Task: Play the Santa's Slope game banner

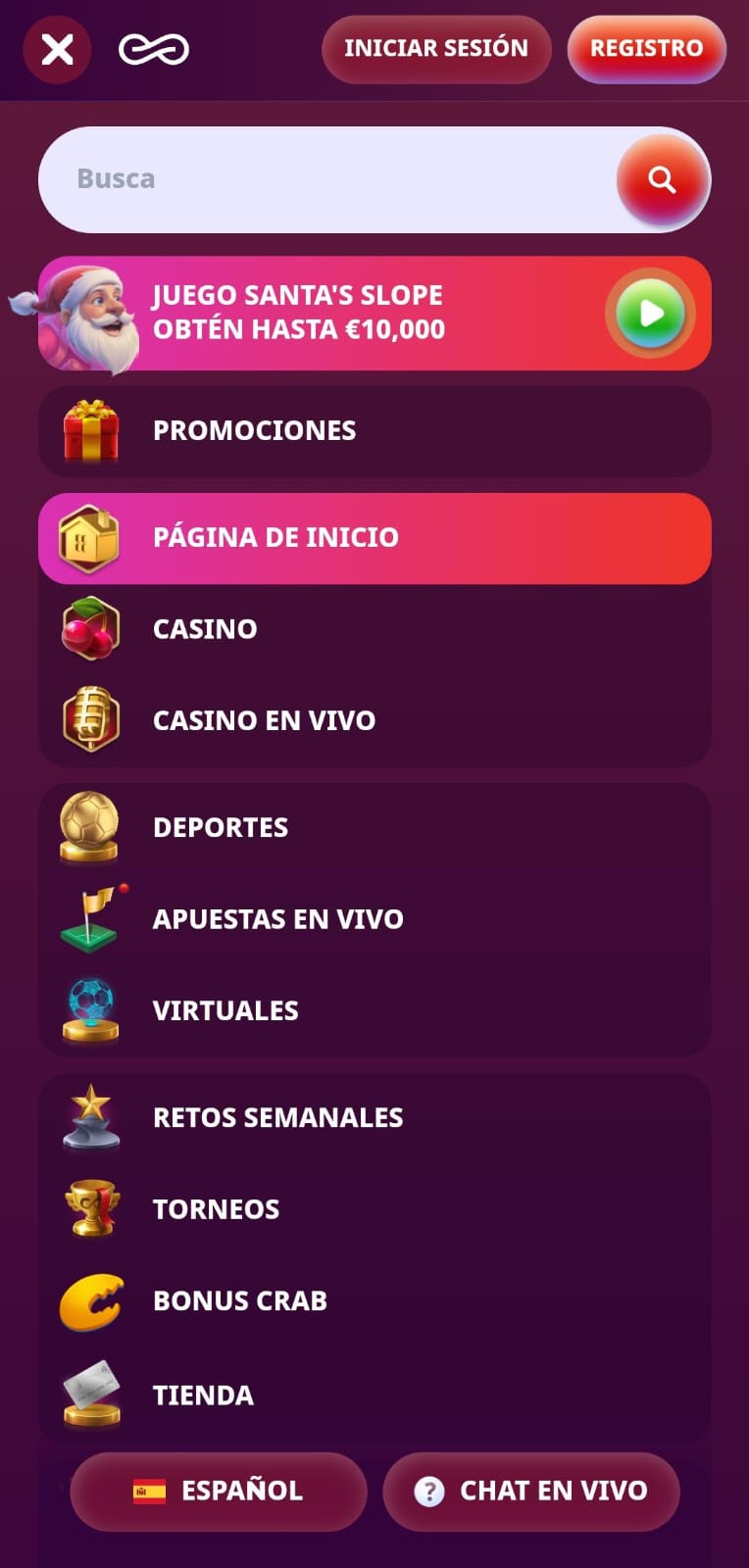Action: (x=374, y=314)
